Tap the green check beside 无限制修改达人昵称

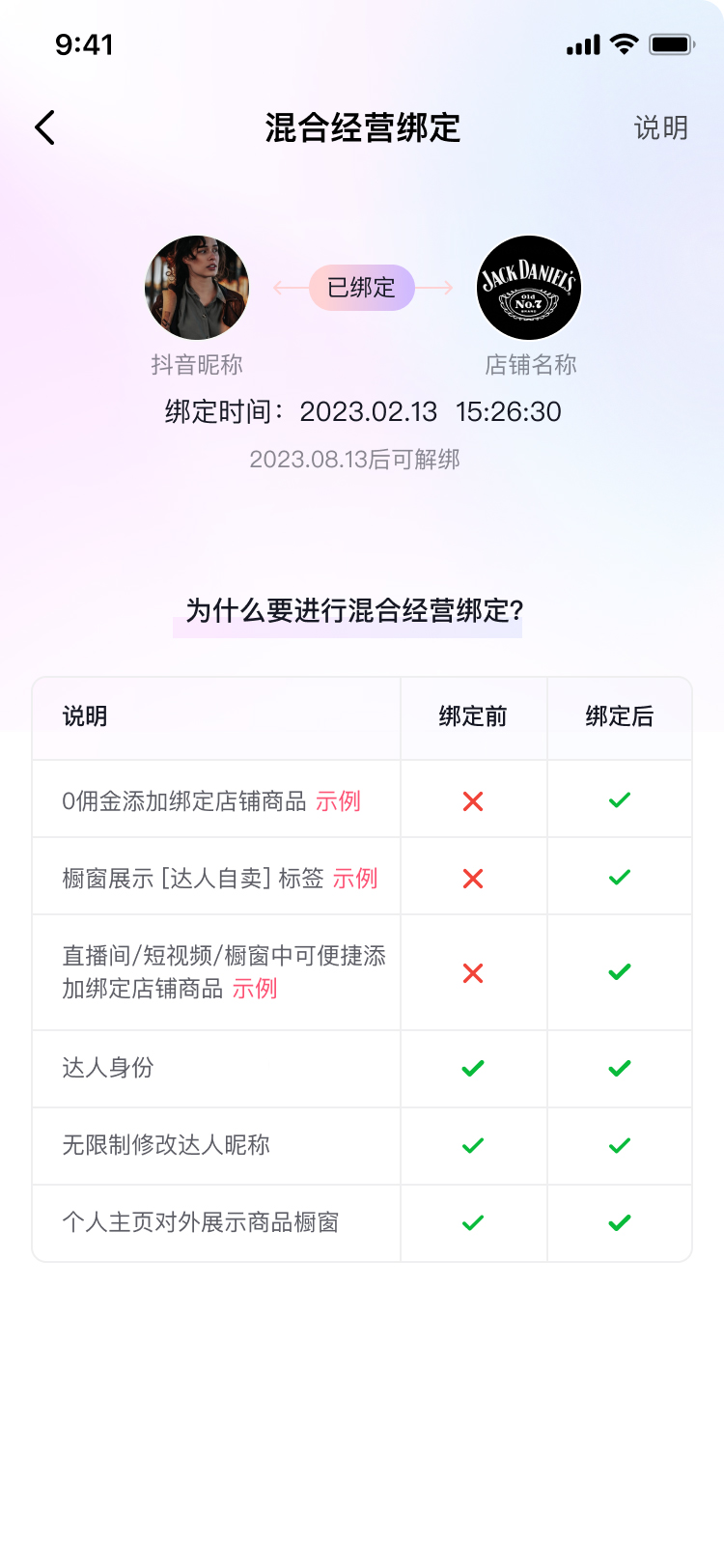[x=472, y=1146]
